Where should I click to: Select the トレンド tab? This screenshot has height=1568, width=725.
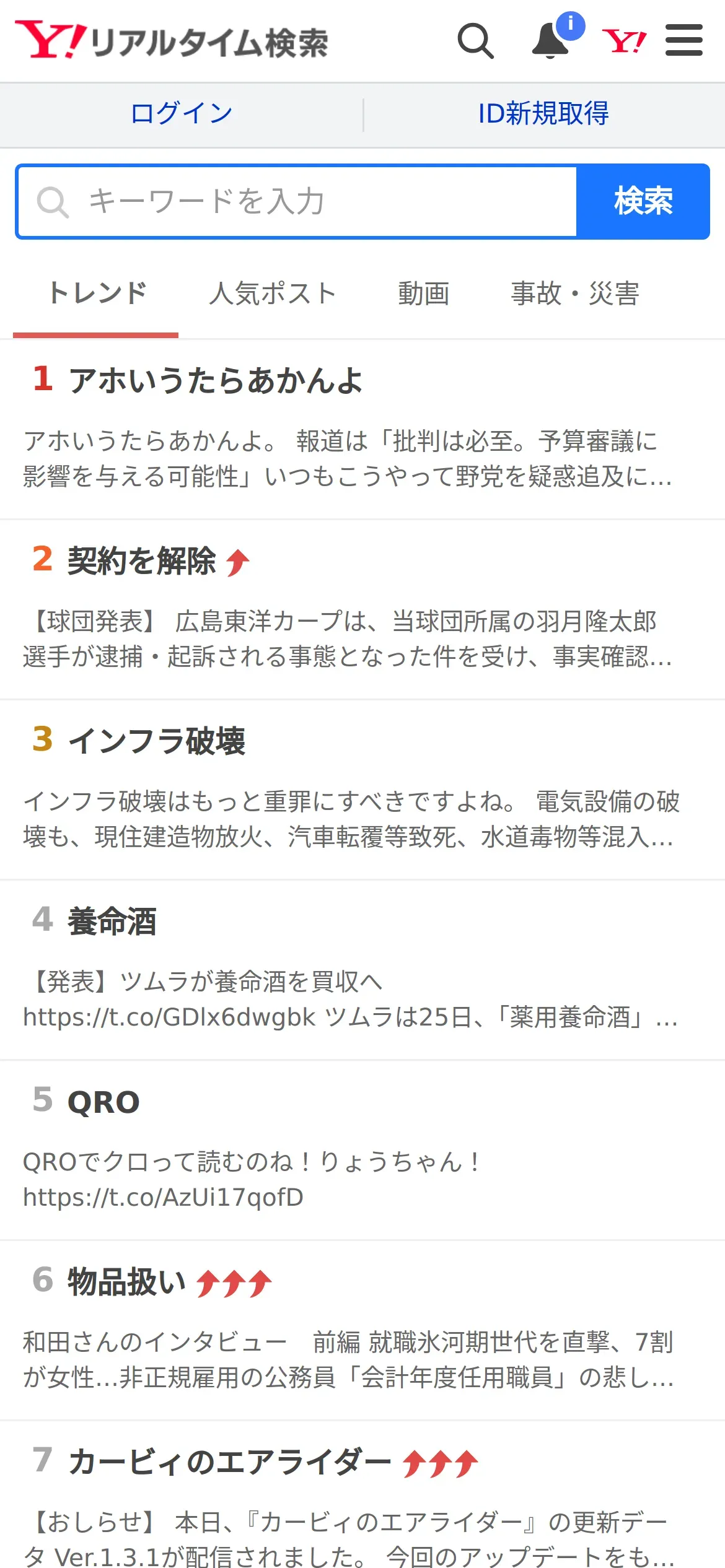click(x=97, y=294)
